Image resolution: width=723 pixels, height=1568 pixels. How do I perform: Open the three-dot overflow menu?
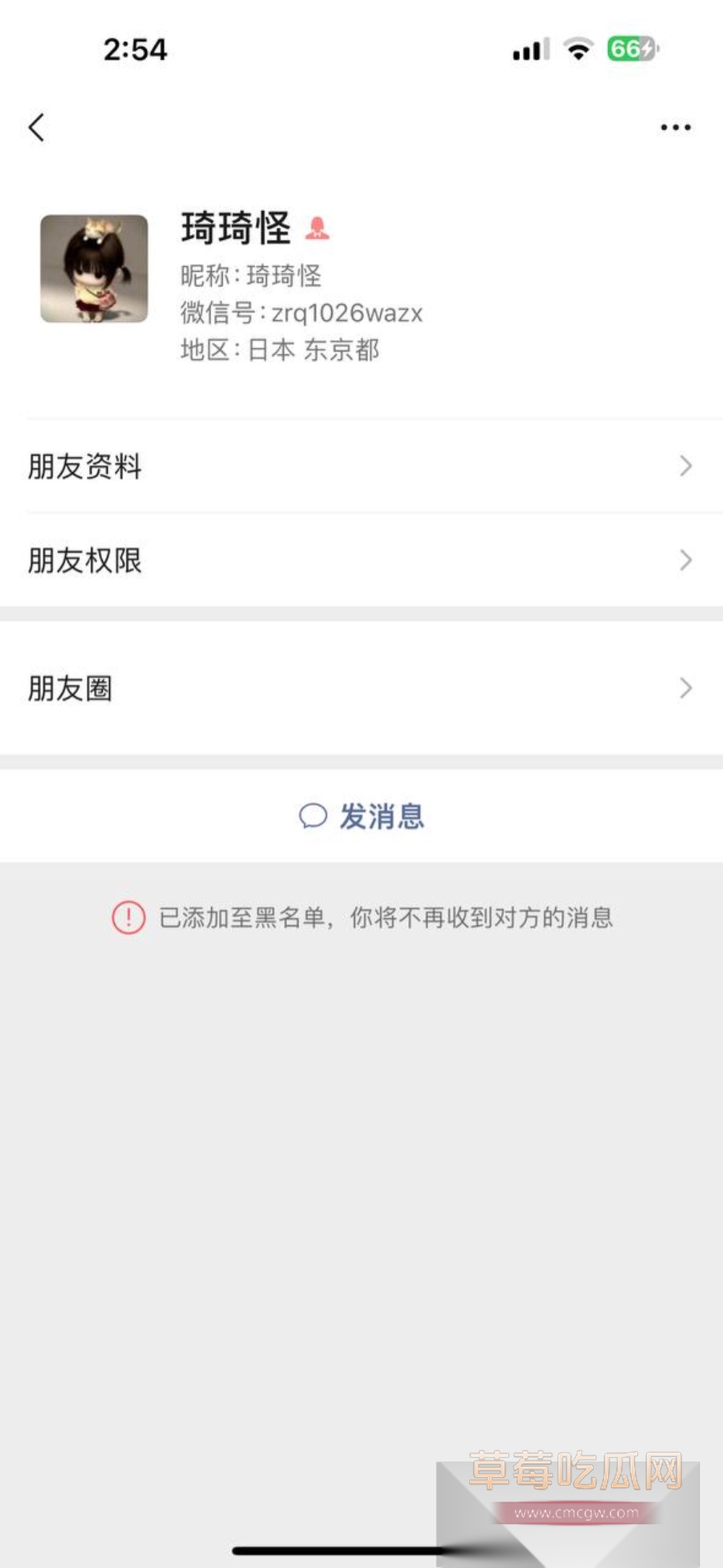pos(675,128)
